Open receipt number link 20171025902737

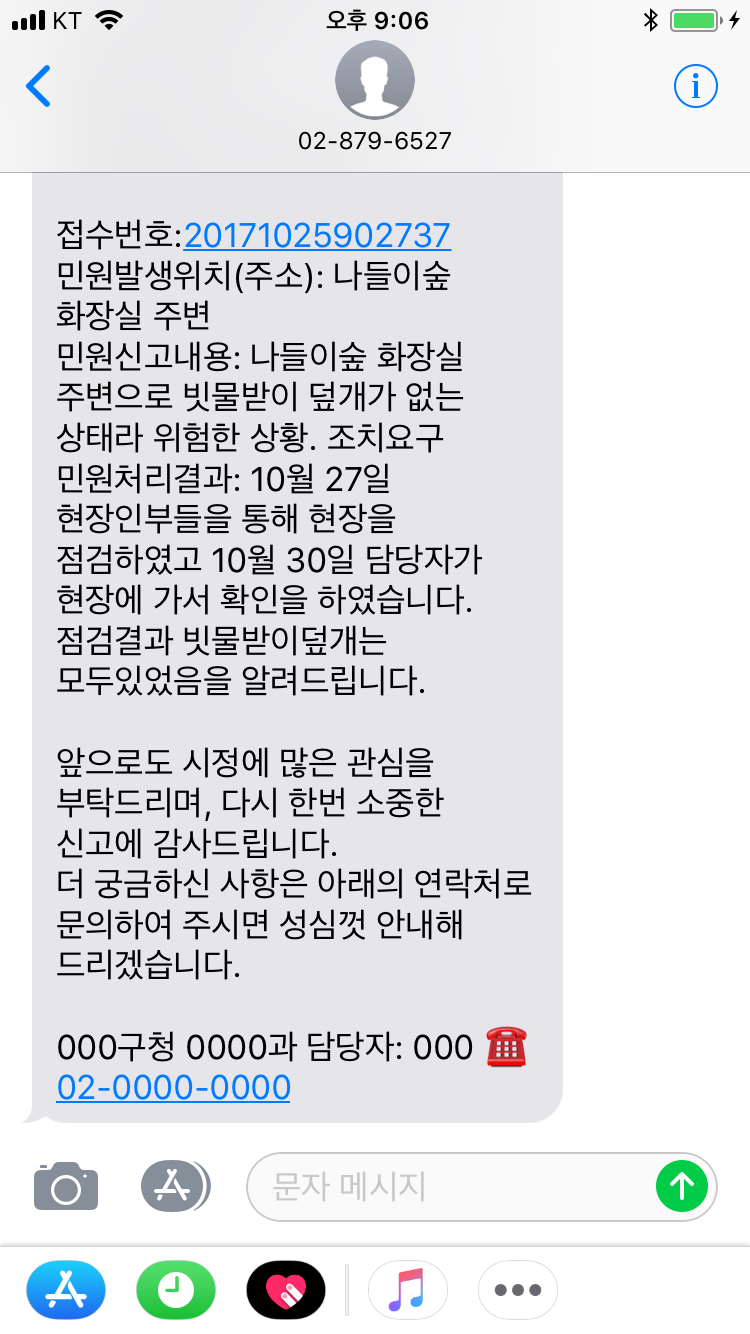coord(317,235)
